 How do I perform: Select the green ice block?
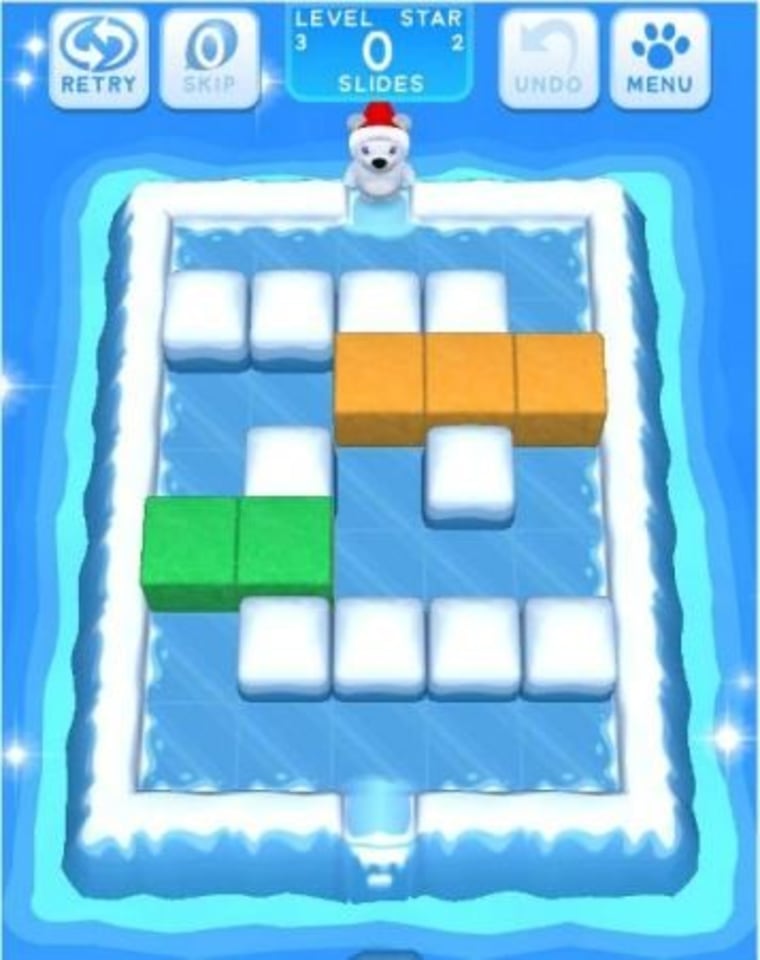tap(238, 552)
